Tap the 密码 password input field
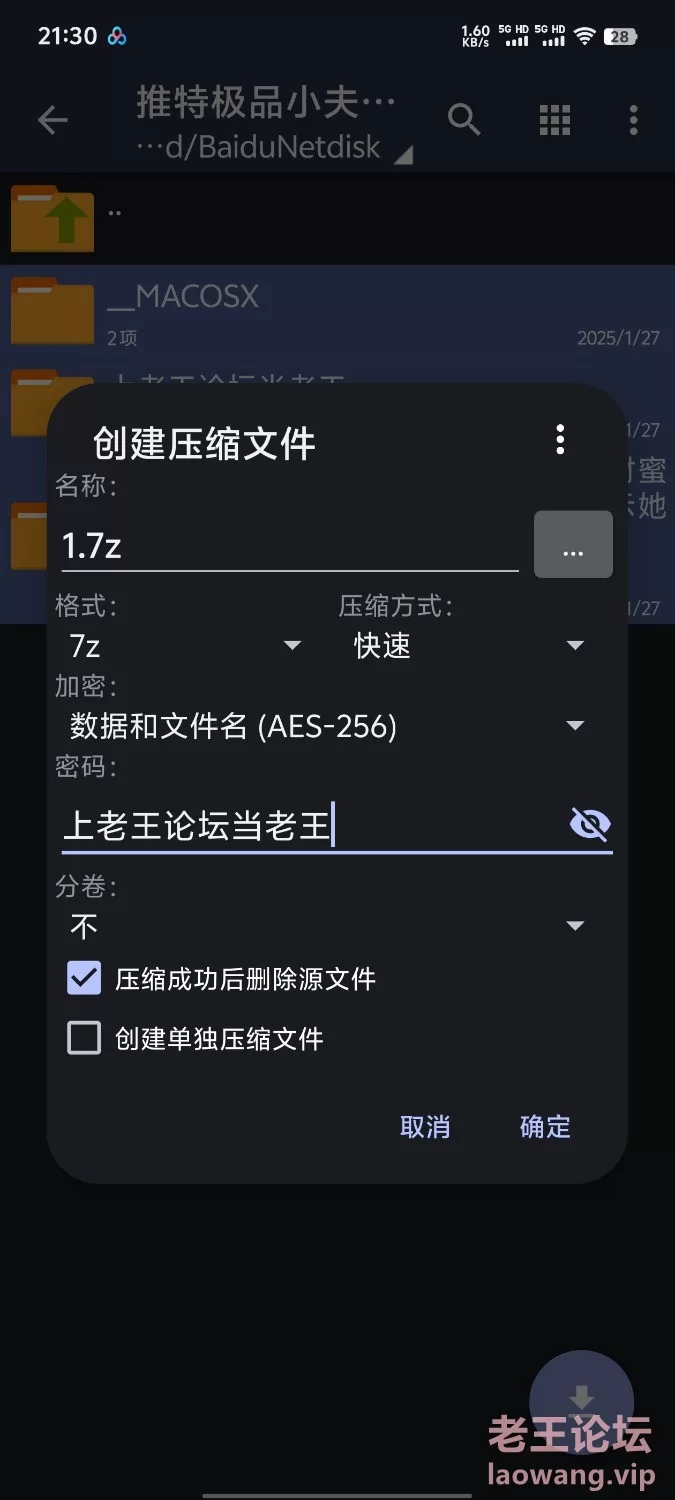 tap(310, 827)
